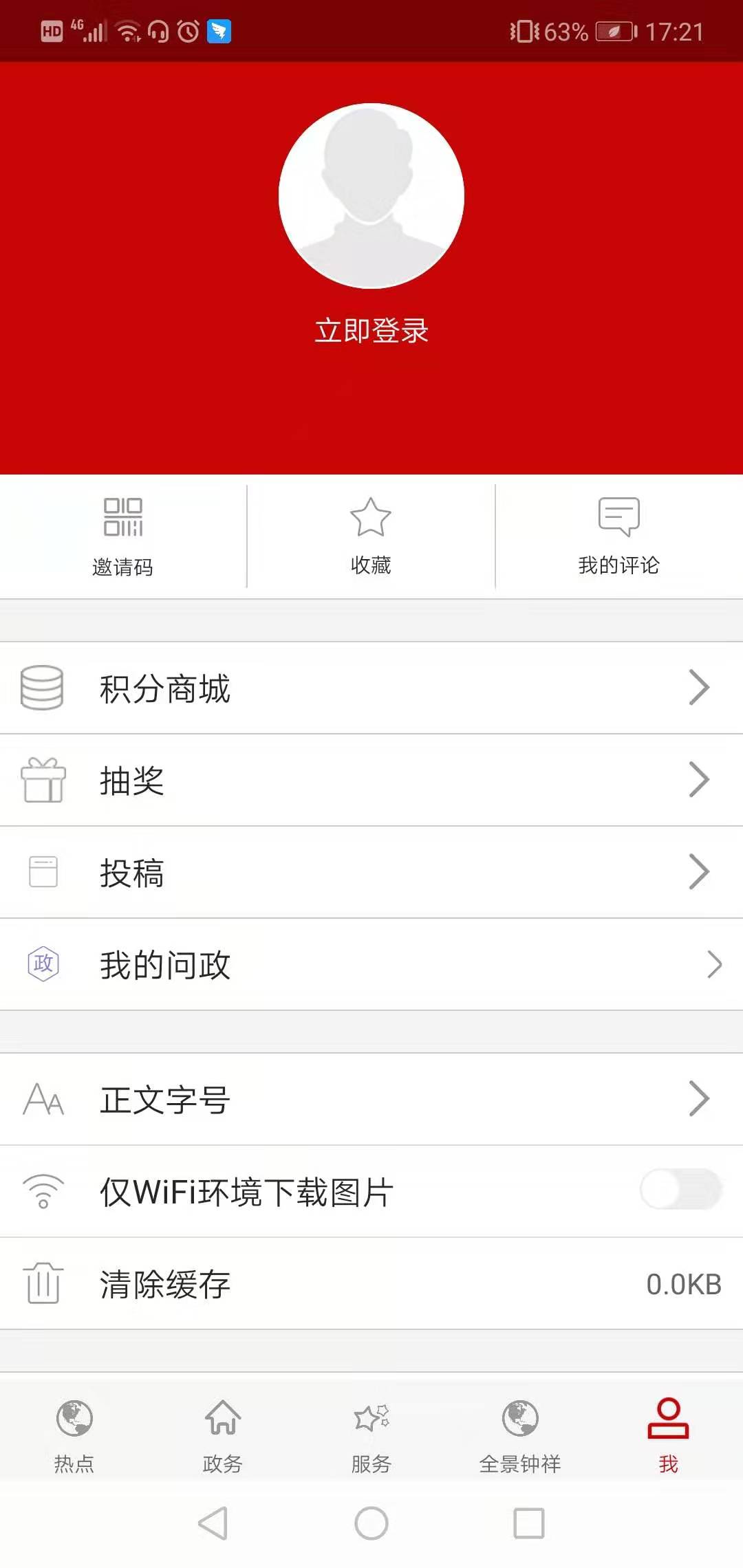
Task: Switch to the 热点 tab
Action: pyautogui.click(x=74, y=1433)
